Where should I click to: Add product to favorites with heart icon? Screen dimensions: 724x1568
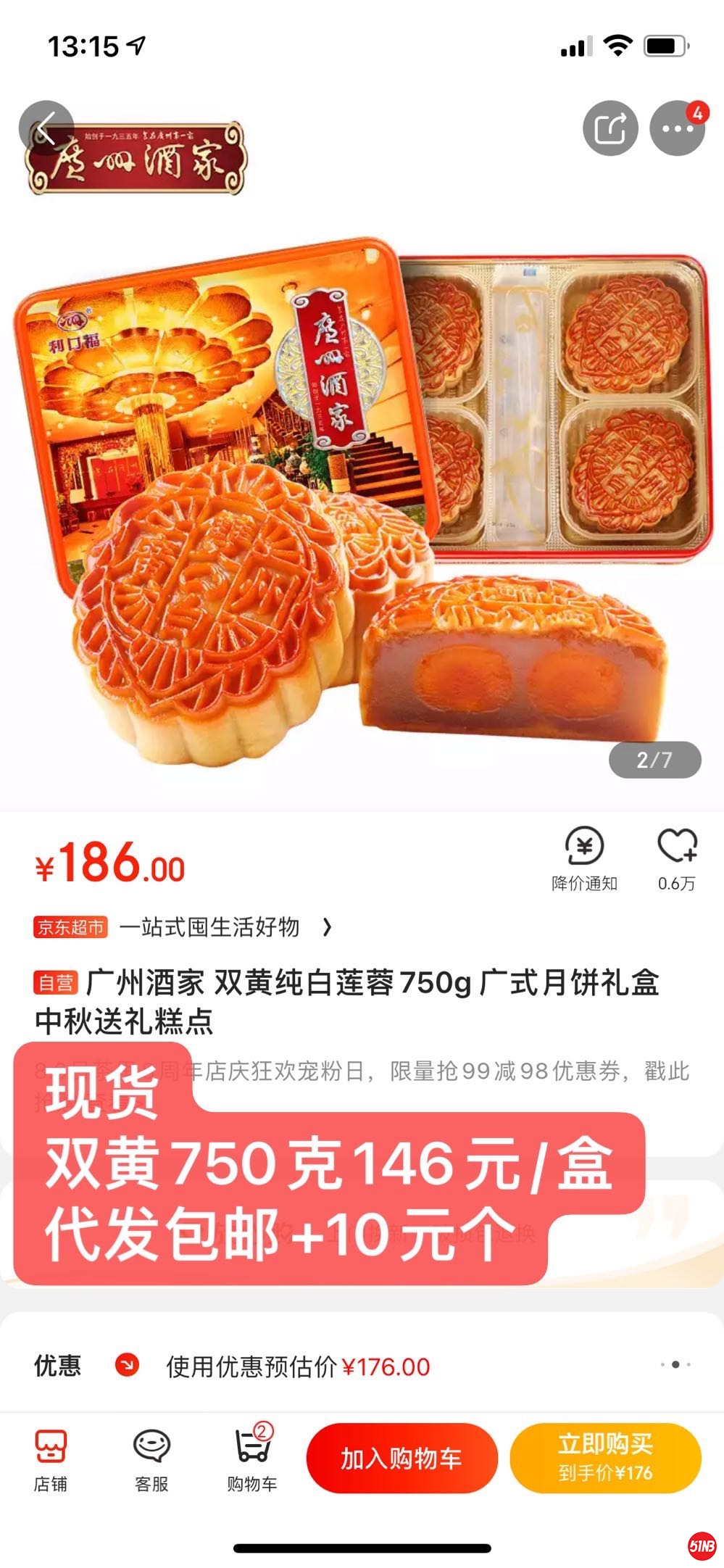(x=676, y=858)
